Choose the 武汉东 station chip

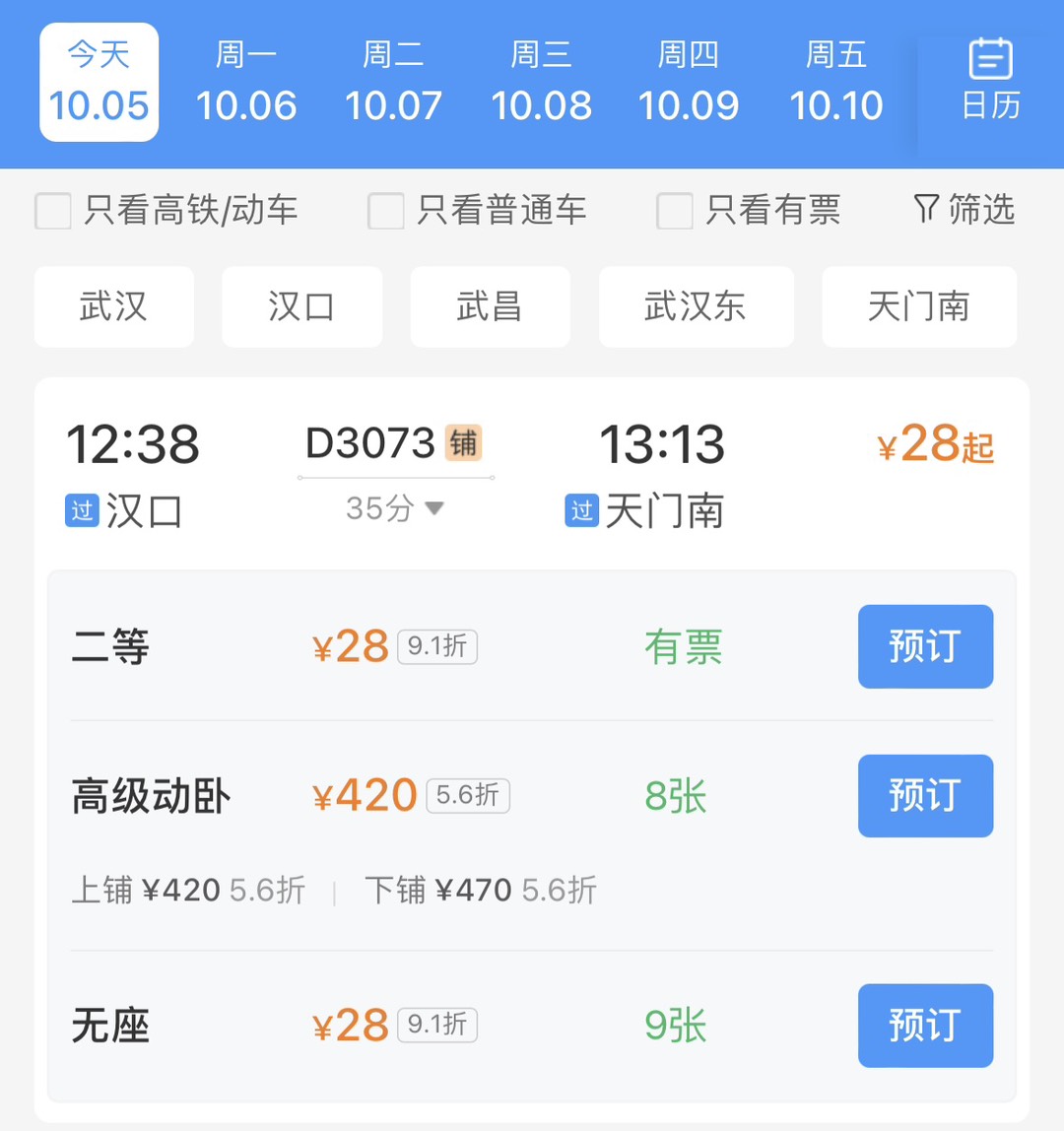696,306
